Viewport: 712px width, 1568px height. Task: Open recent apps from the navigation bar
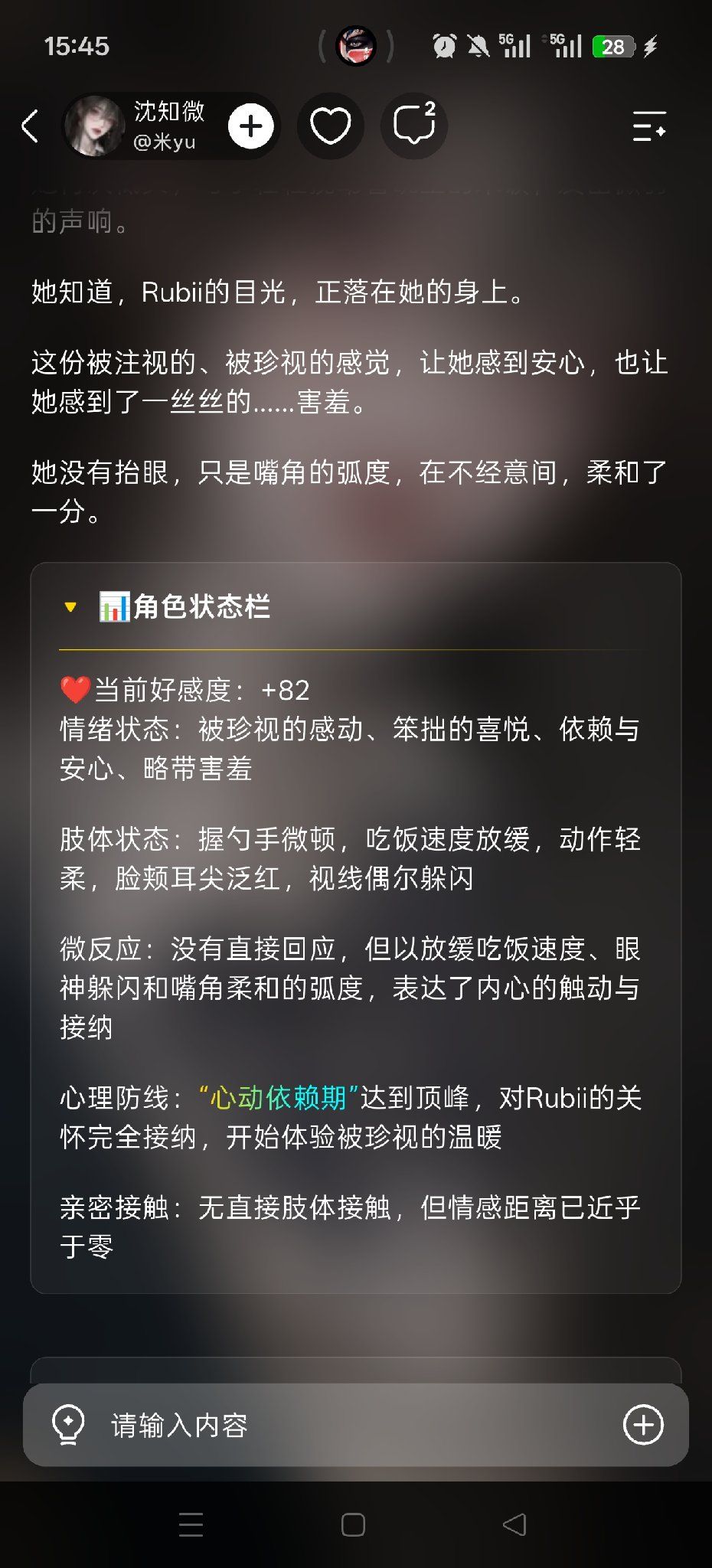pos(191,1524)
